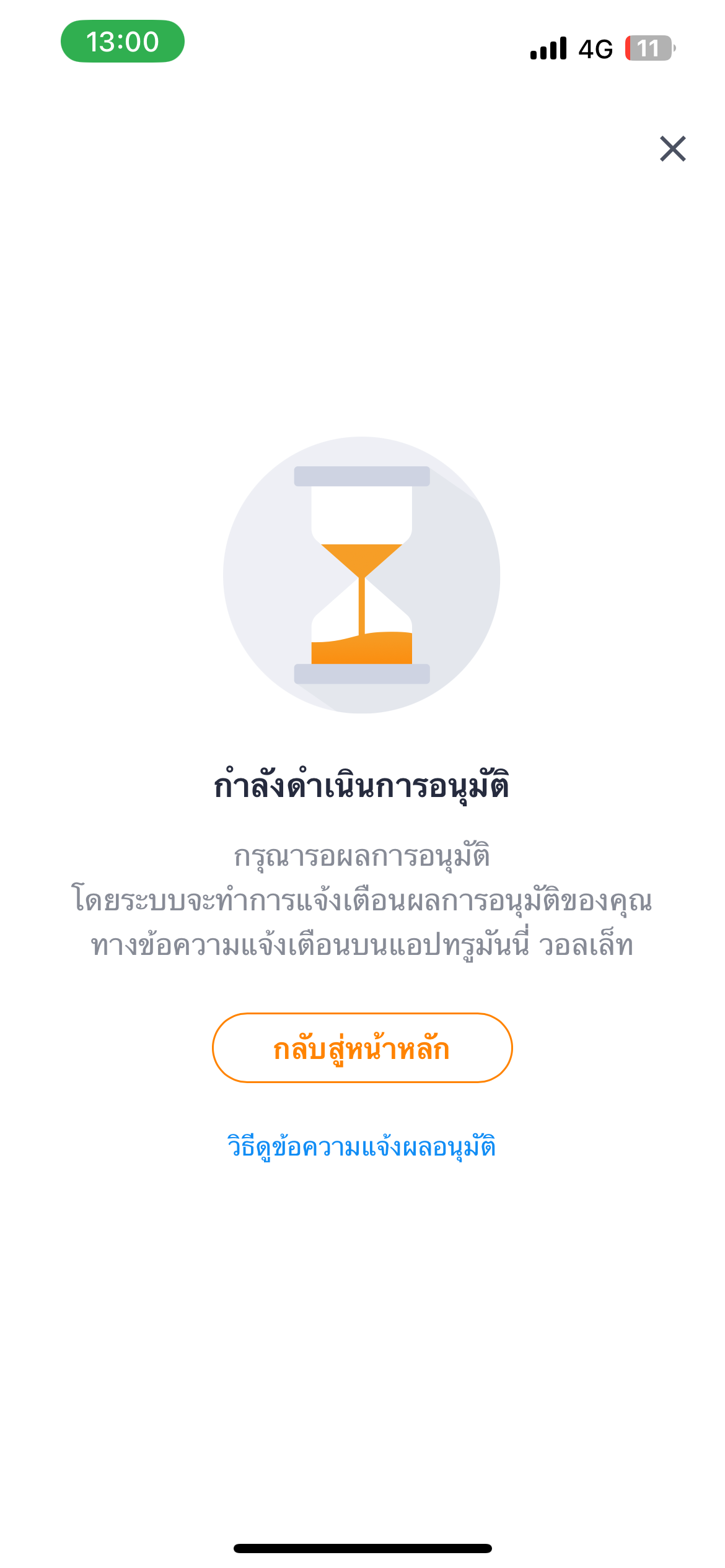Tap the กลับสู่หน้าหลัก button
This screenshot has width=725, height=1568.
tap(362, 1048)
